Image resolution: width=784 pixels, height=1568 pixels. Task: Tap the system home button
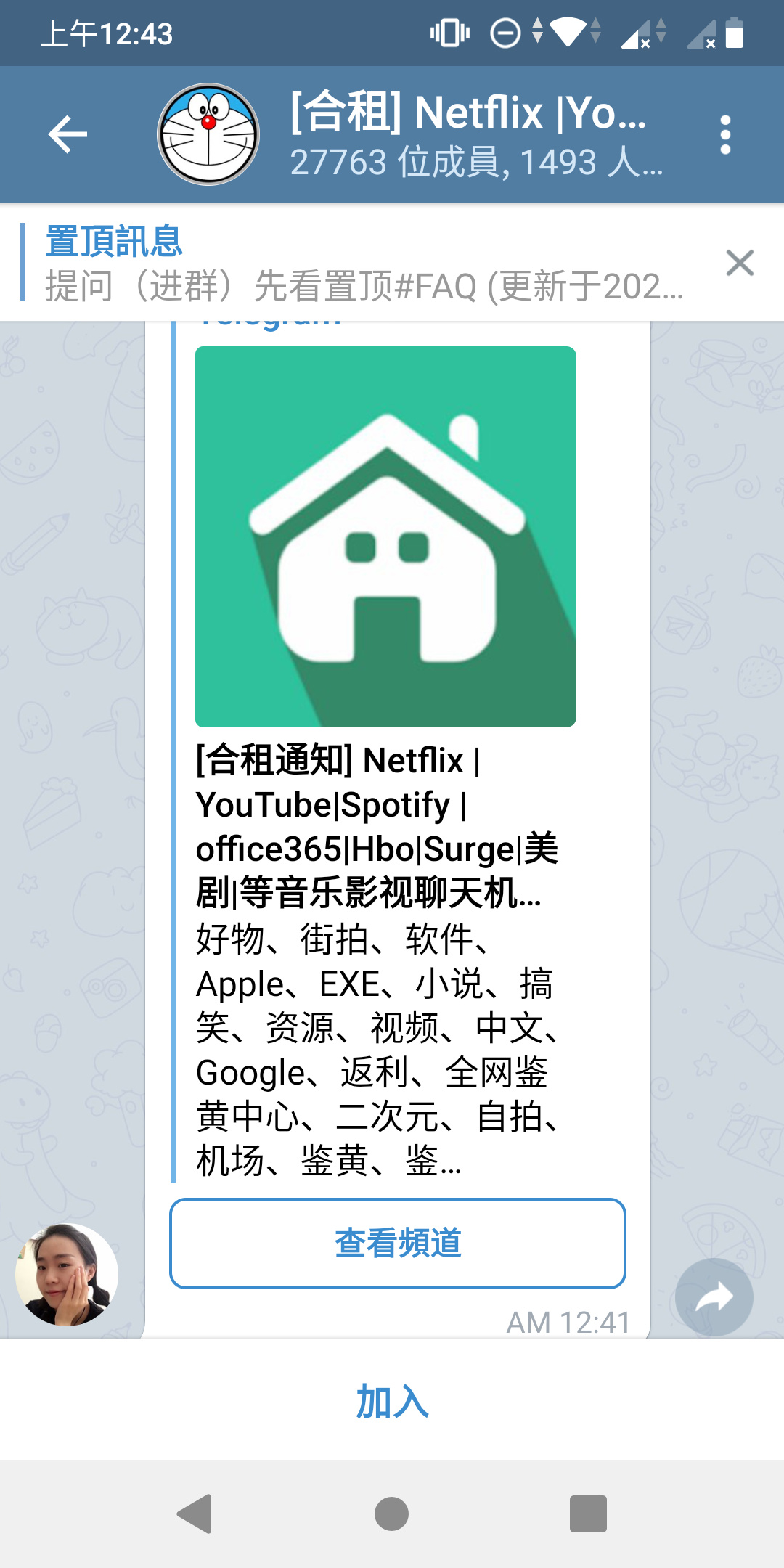pos(391,1514)
